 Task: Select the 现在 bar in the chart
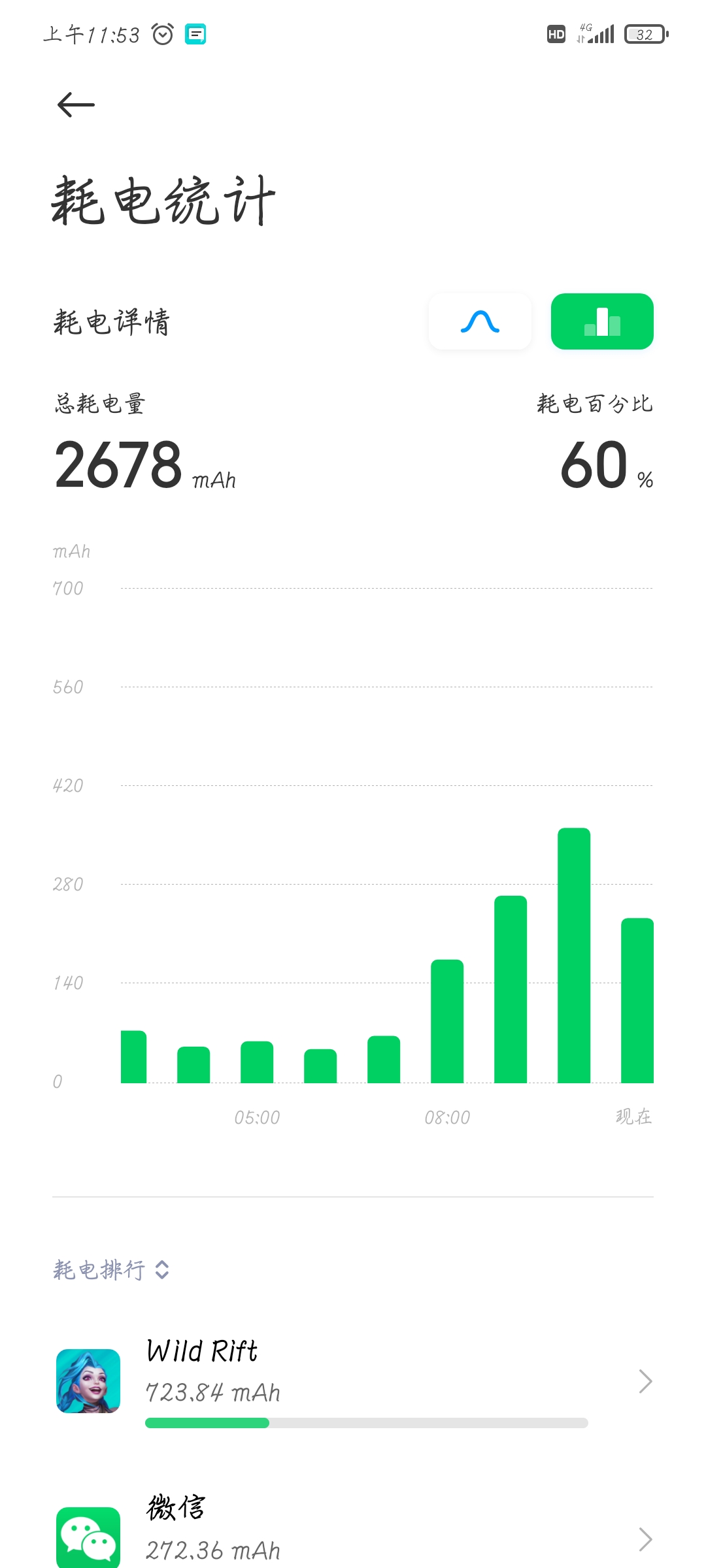pos(637,1000)
